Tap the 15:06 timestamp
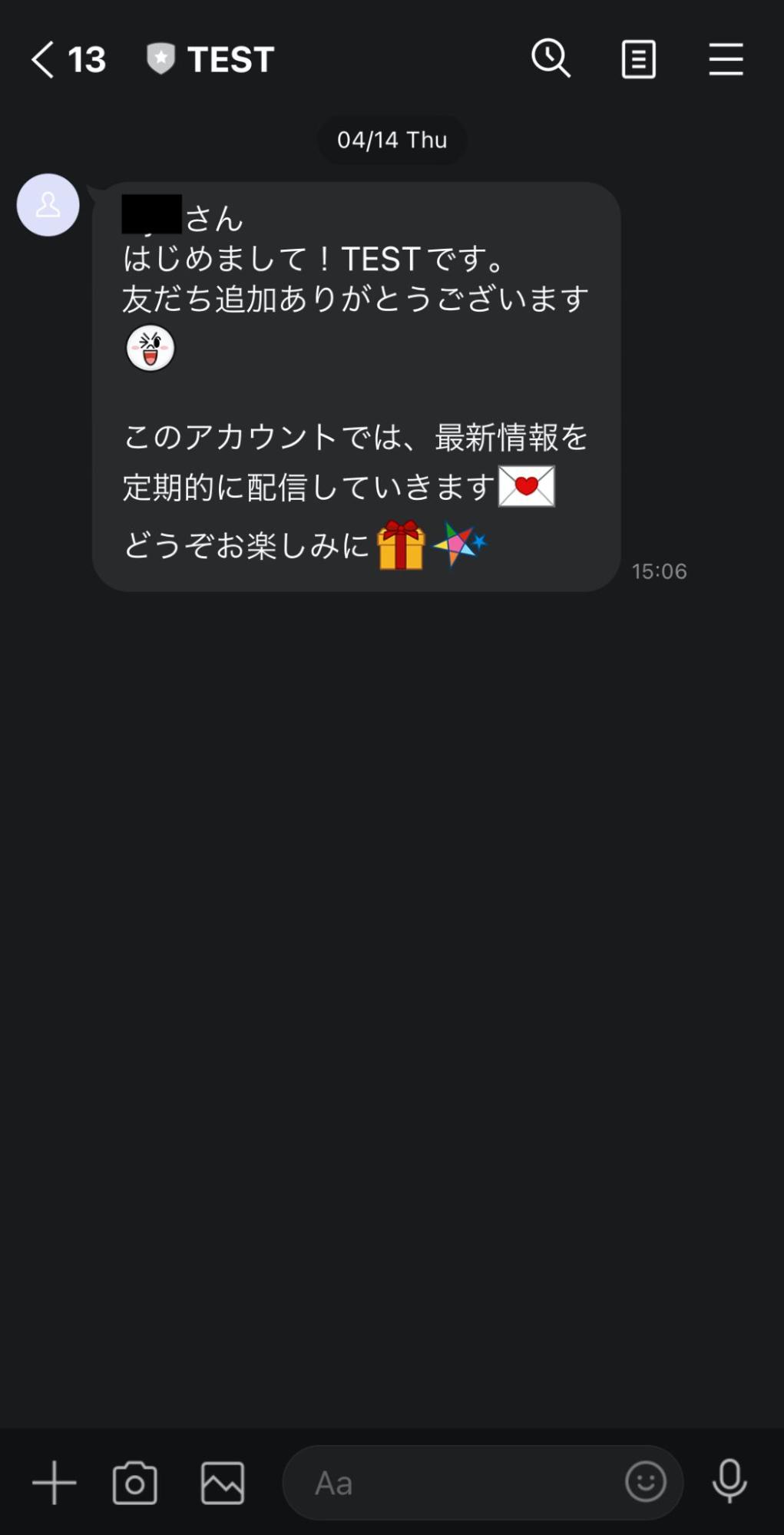The width and height of the screenshot is (784, 1535). tap(659, 571)
